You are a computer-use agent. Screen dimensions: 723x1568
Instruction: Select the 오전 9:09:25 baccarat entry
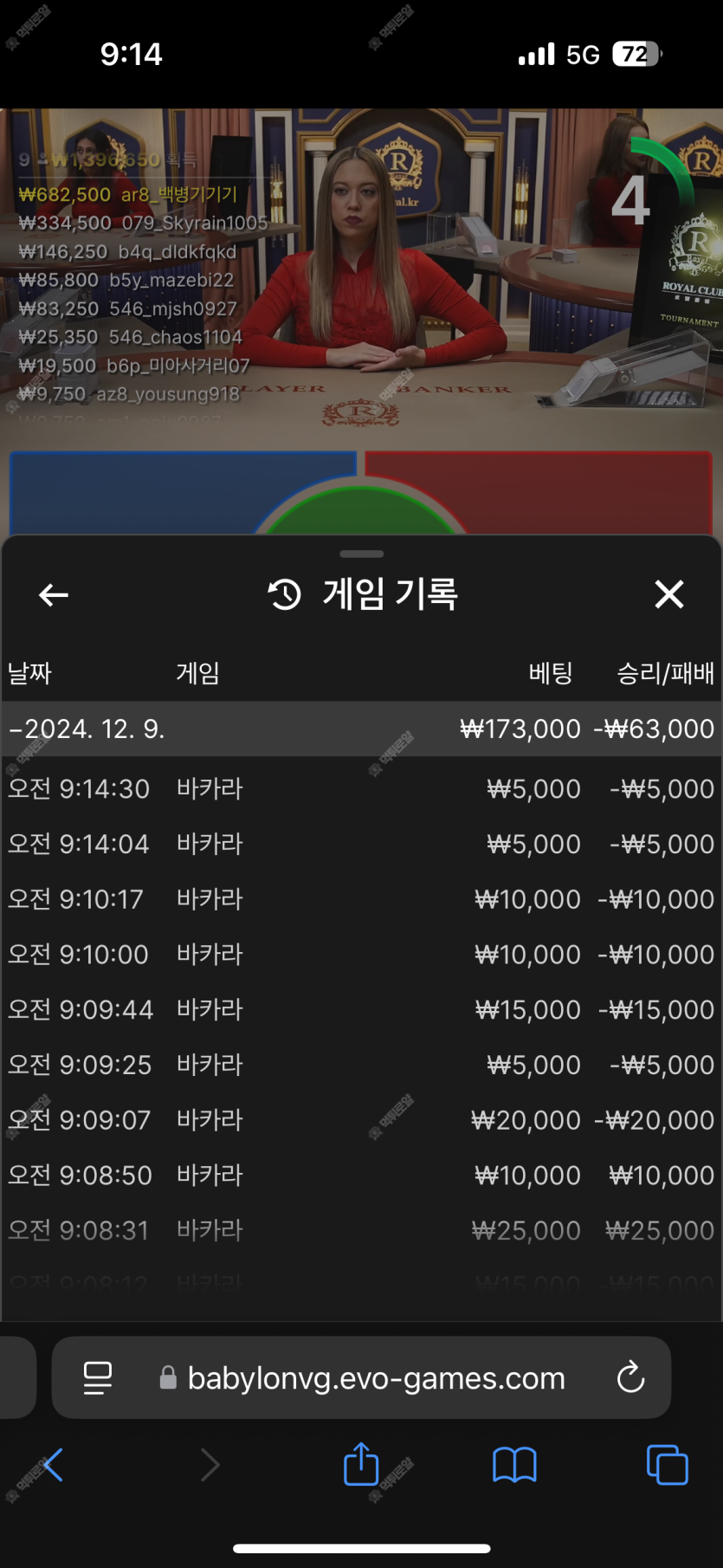click(x=361, y=1065)
